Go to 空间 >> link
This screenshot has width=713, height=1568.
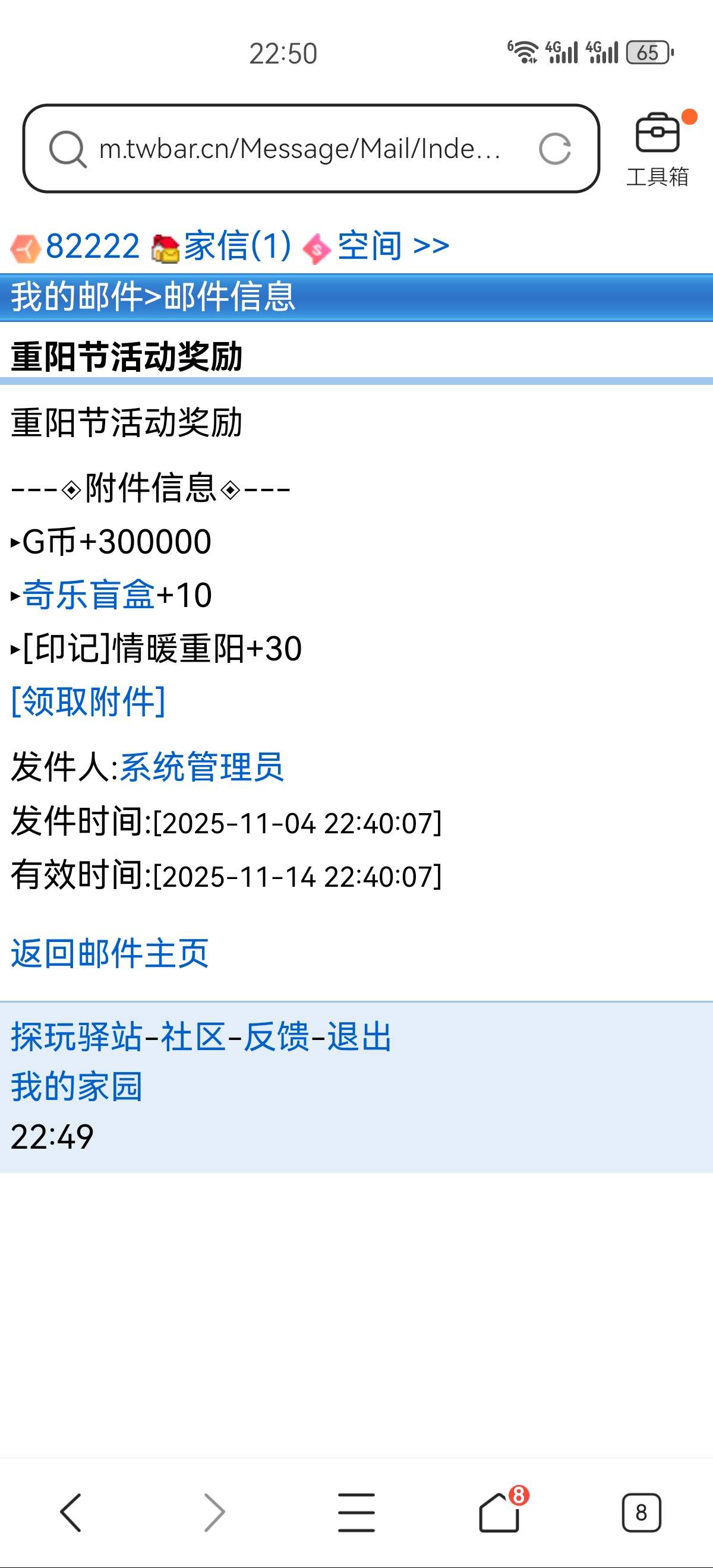tap(393, 246)
